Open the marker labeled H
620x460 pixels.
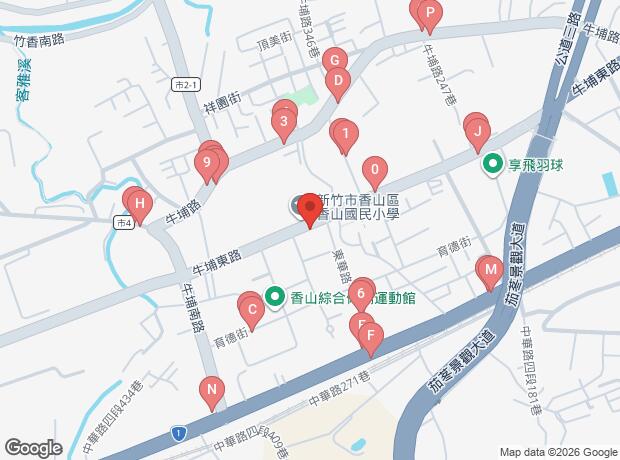click(140, 208)
